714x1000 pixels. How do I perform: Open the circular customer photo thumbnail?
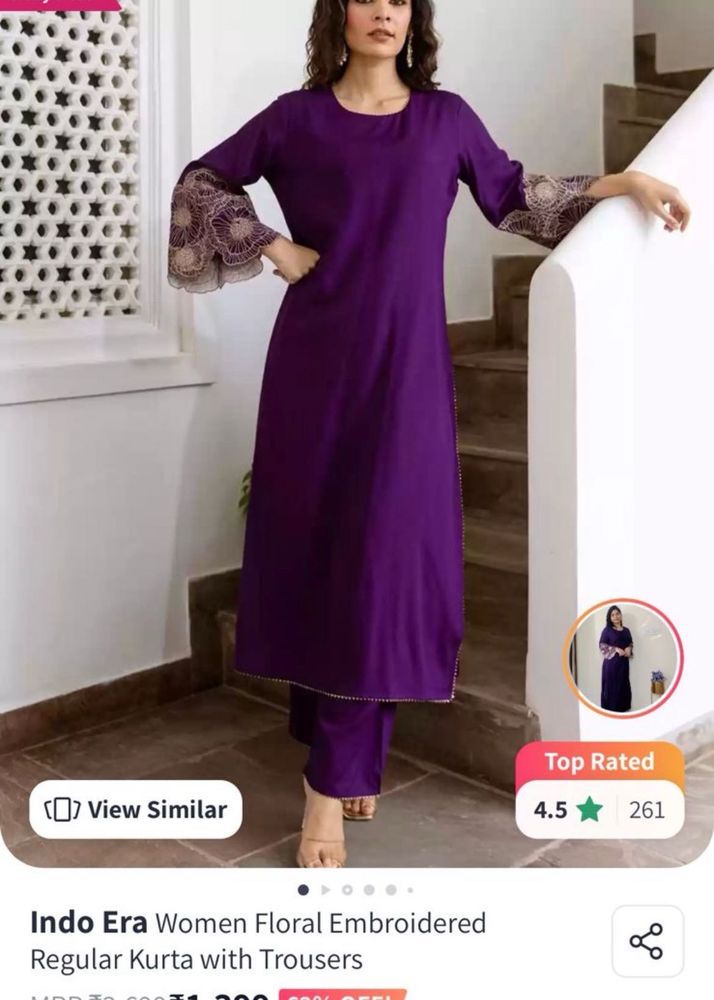623,659
